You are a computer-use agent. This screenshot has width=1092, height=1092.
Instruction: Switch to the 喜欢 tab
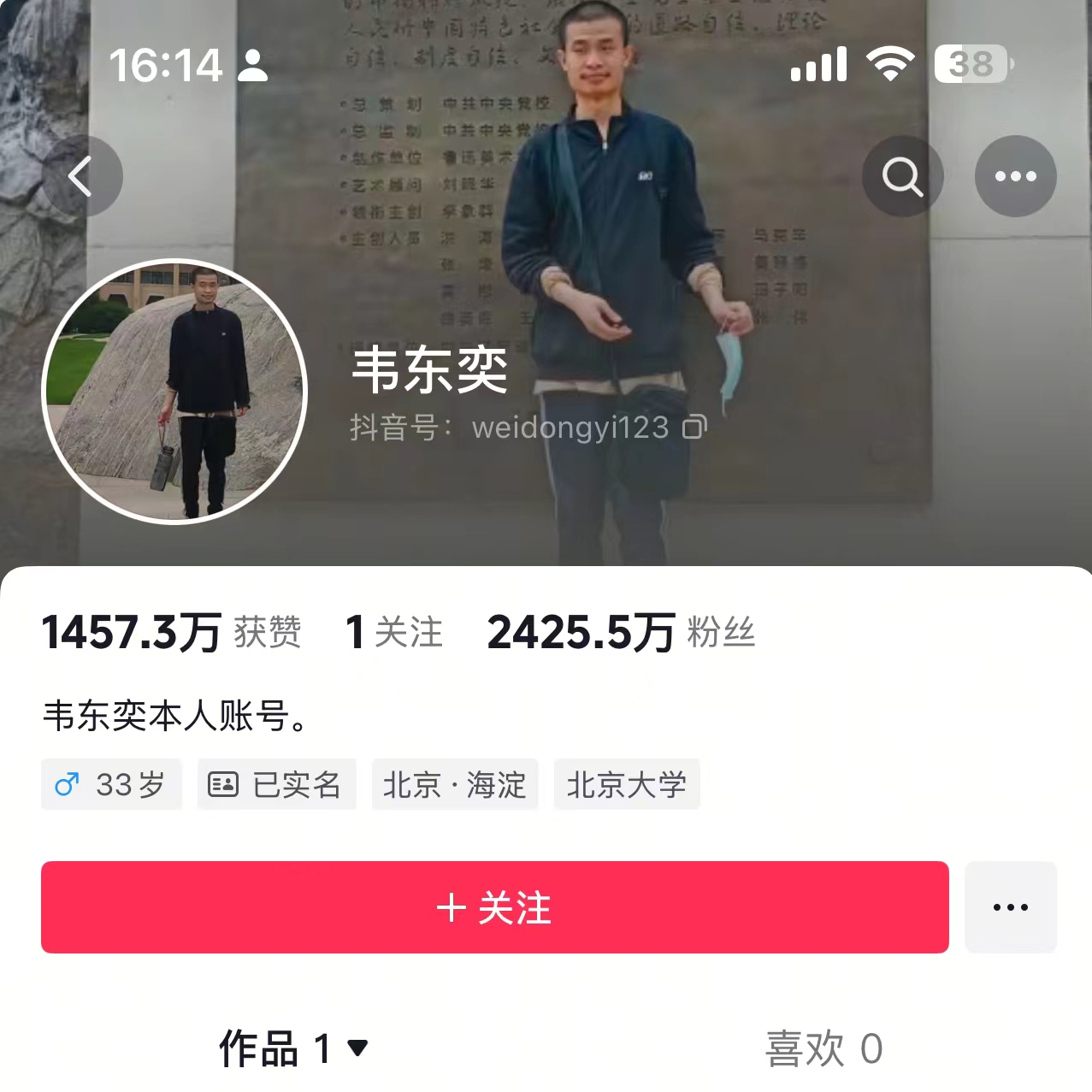(x=823, y=1048)
